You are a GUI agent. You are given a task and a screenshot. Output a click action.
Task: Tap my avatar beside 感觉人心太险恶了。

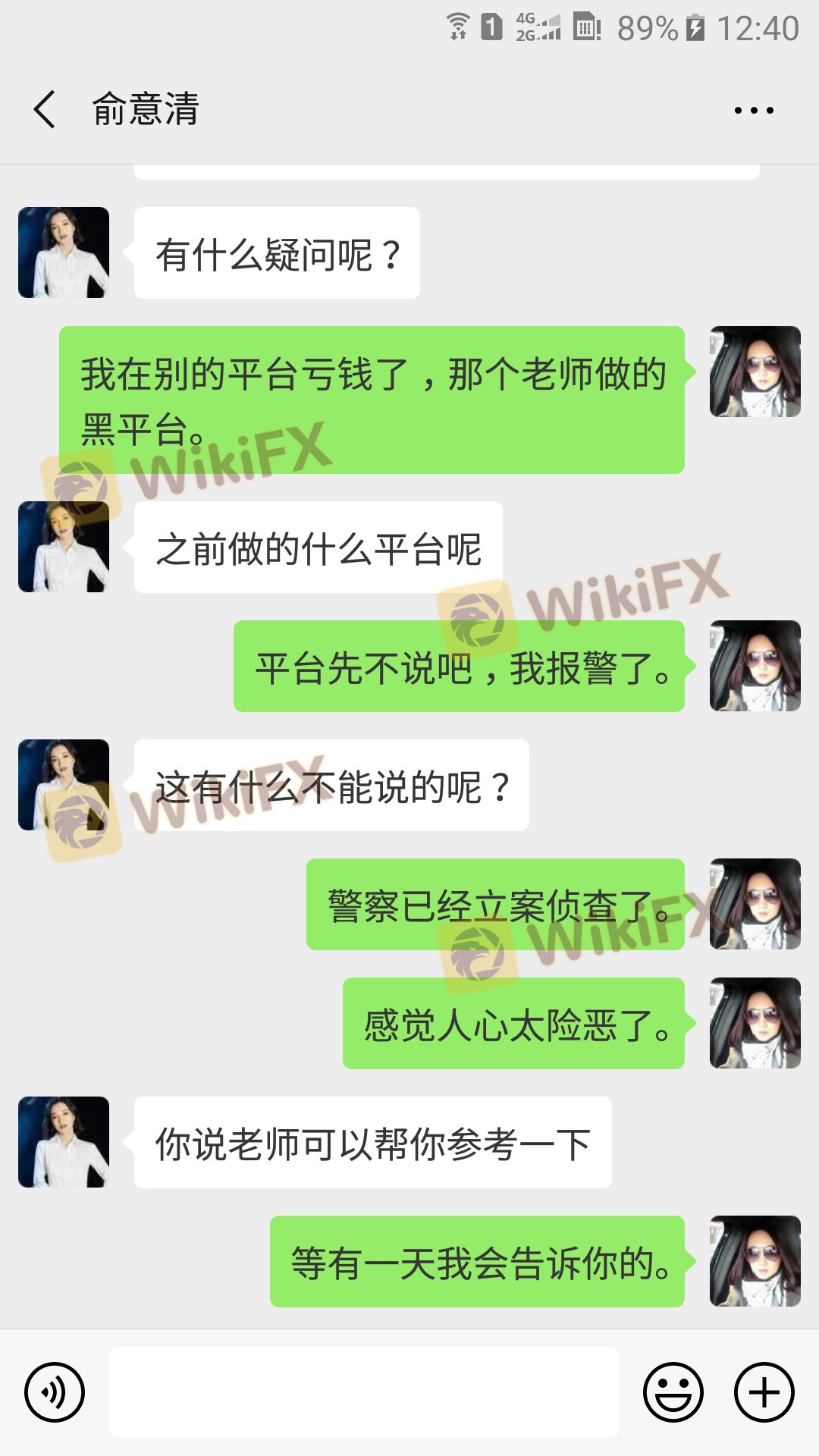click(755, 1023)
